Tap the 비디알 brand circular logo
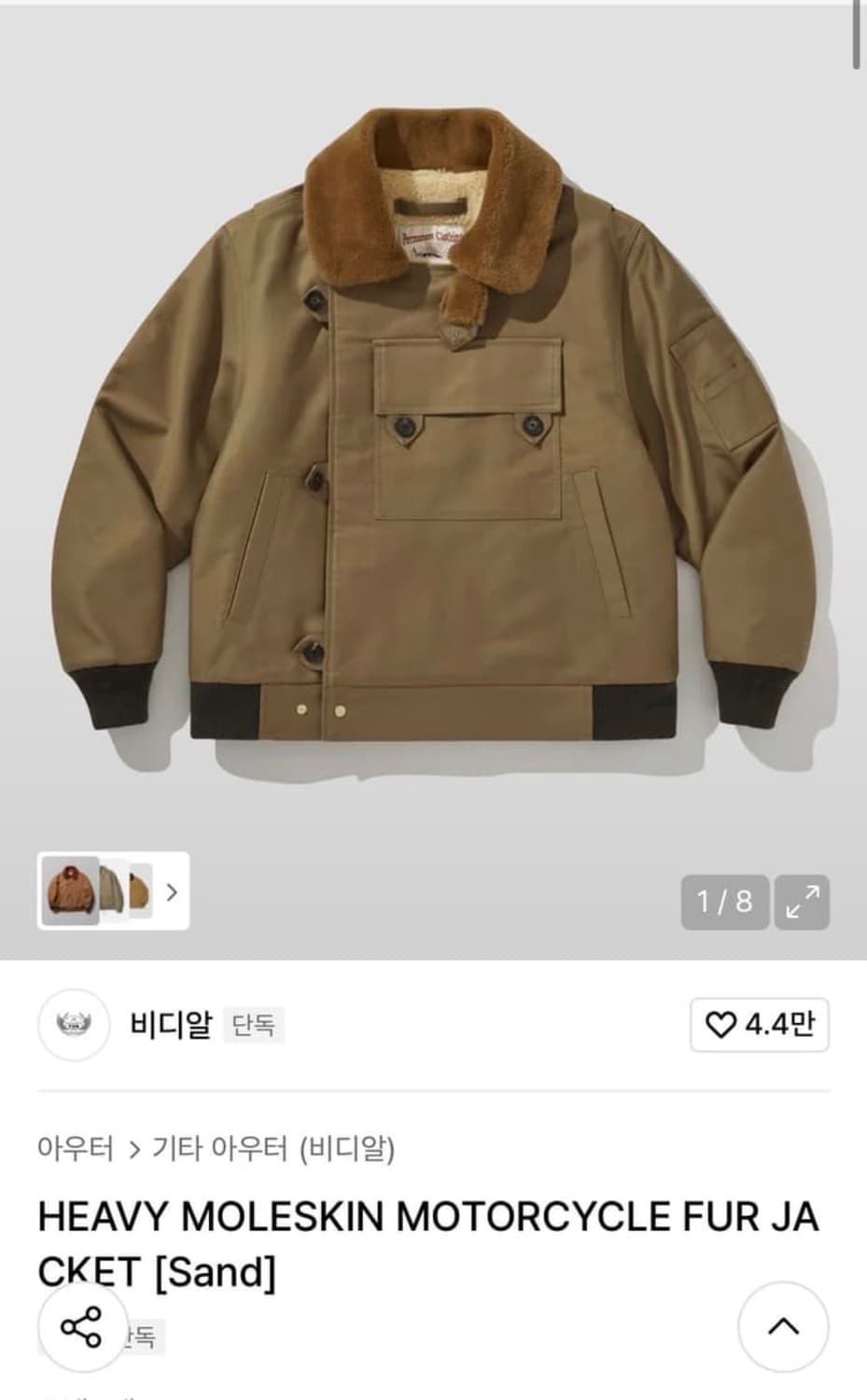 tap(71, 1024)
